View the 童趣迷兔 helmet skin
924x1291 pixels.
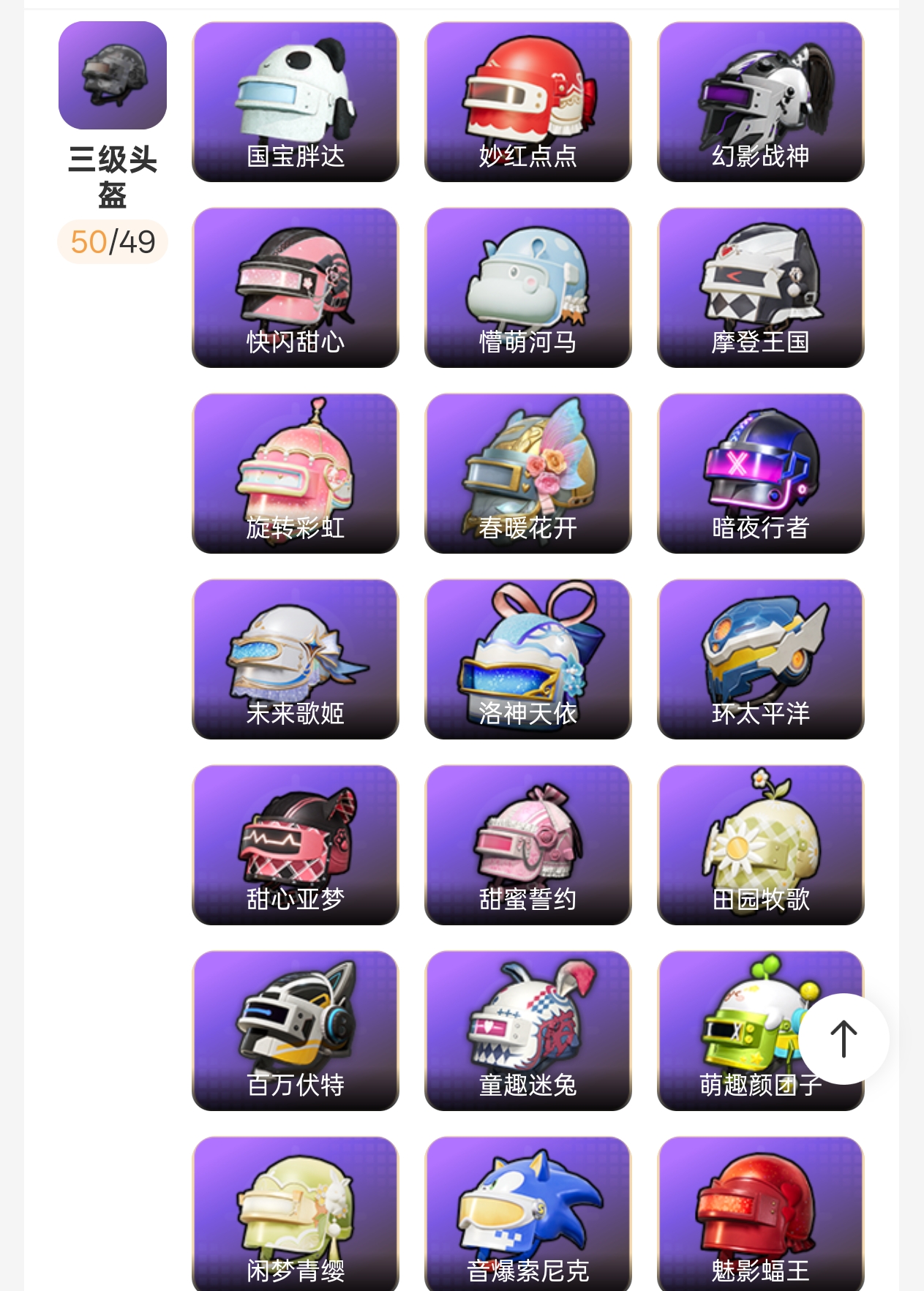pos(527,1031)
